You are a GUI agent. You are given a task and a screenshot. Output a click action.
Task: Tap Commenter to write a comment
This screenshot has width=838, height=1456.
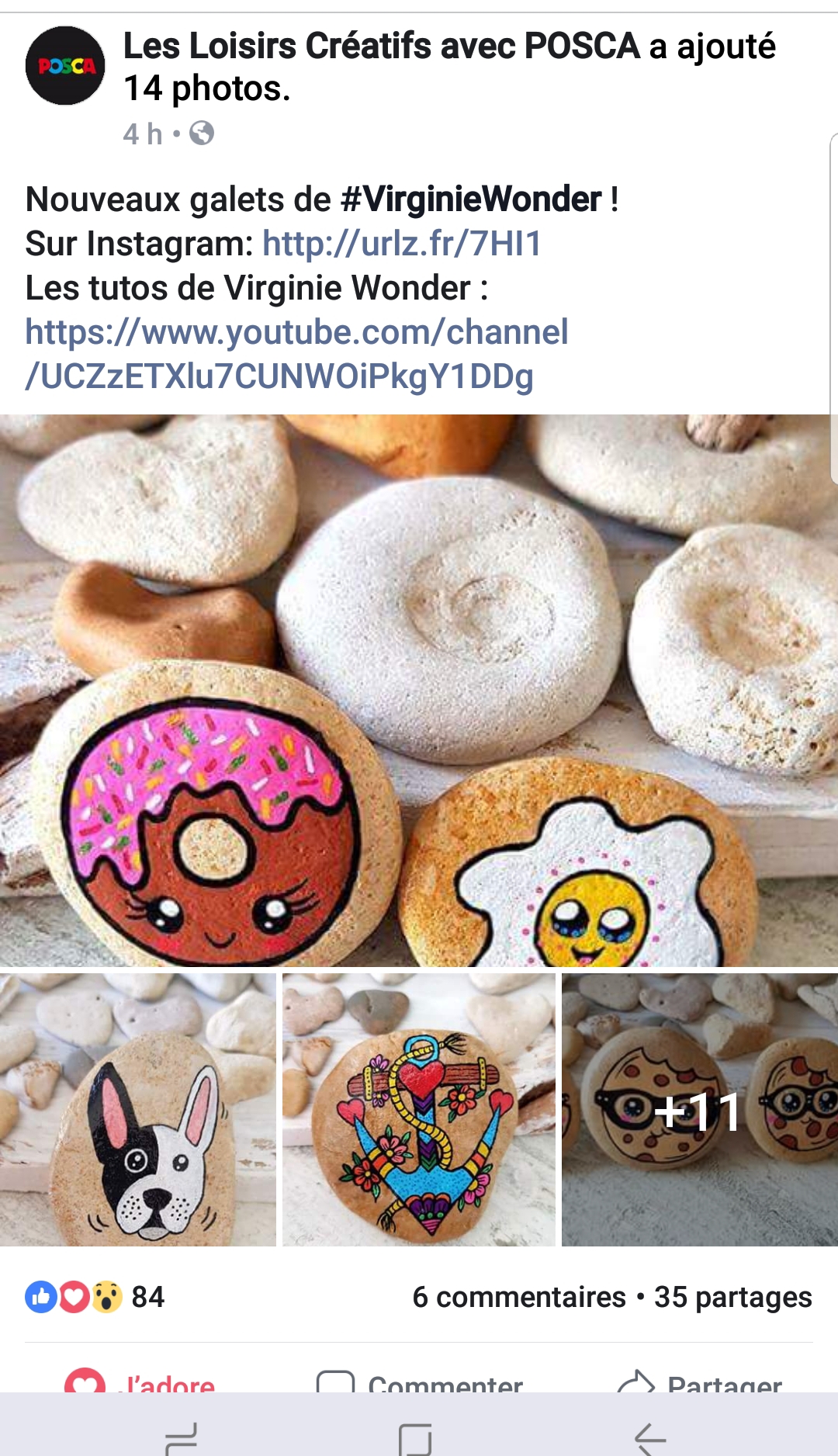point(420,1381)
